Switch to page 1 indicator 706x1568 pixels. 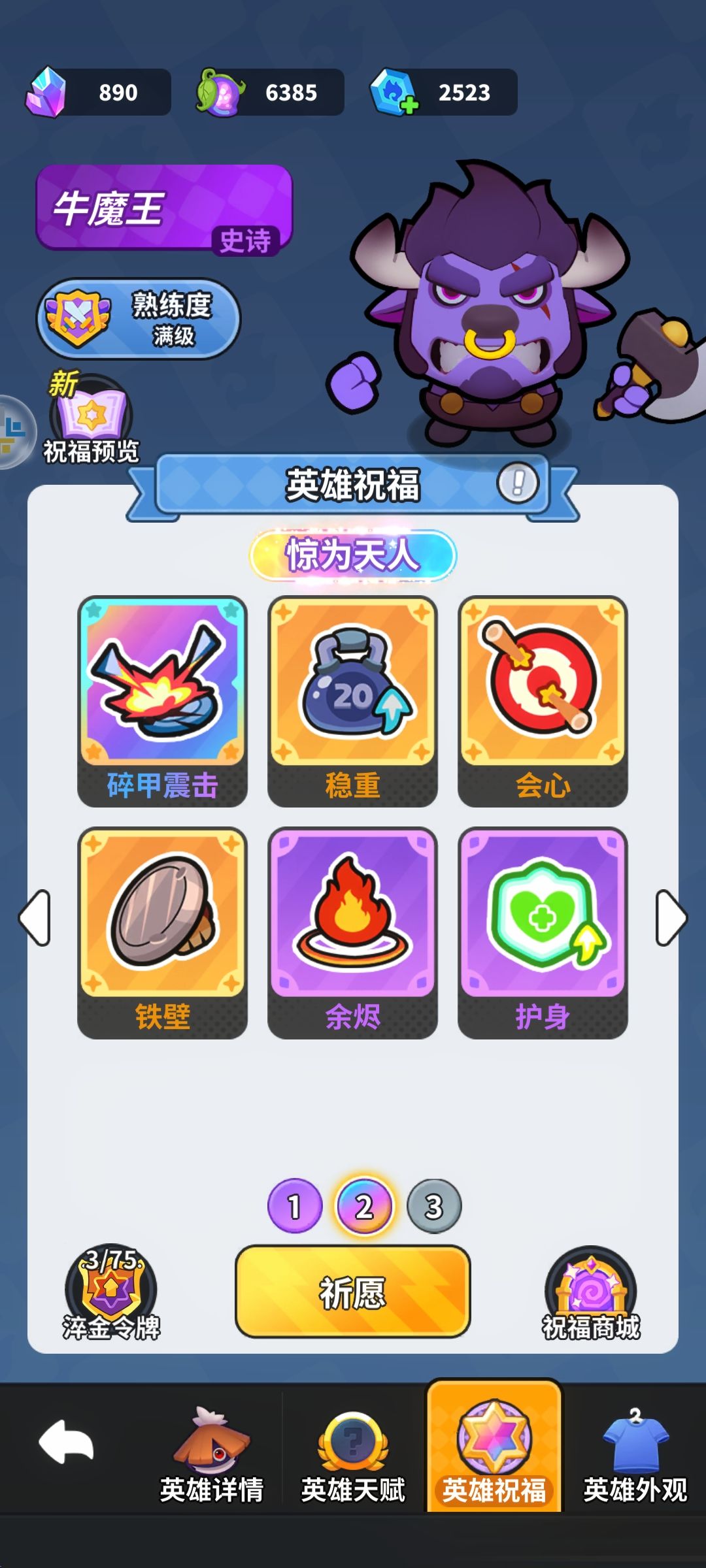294,1204
